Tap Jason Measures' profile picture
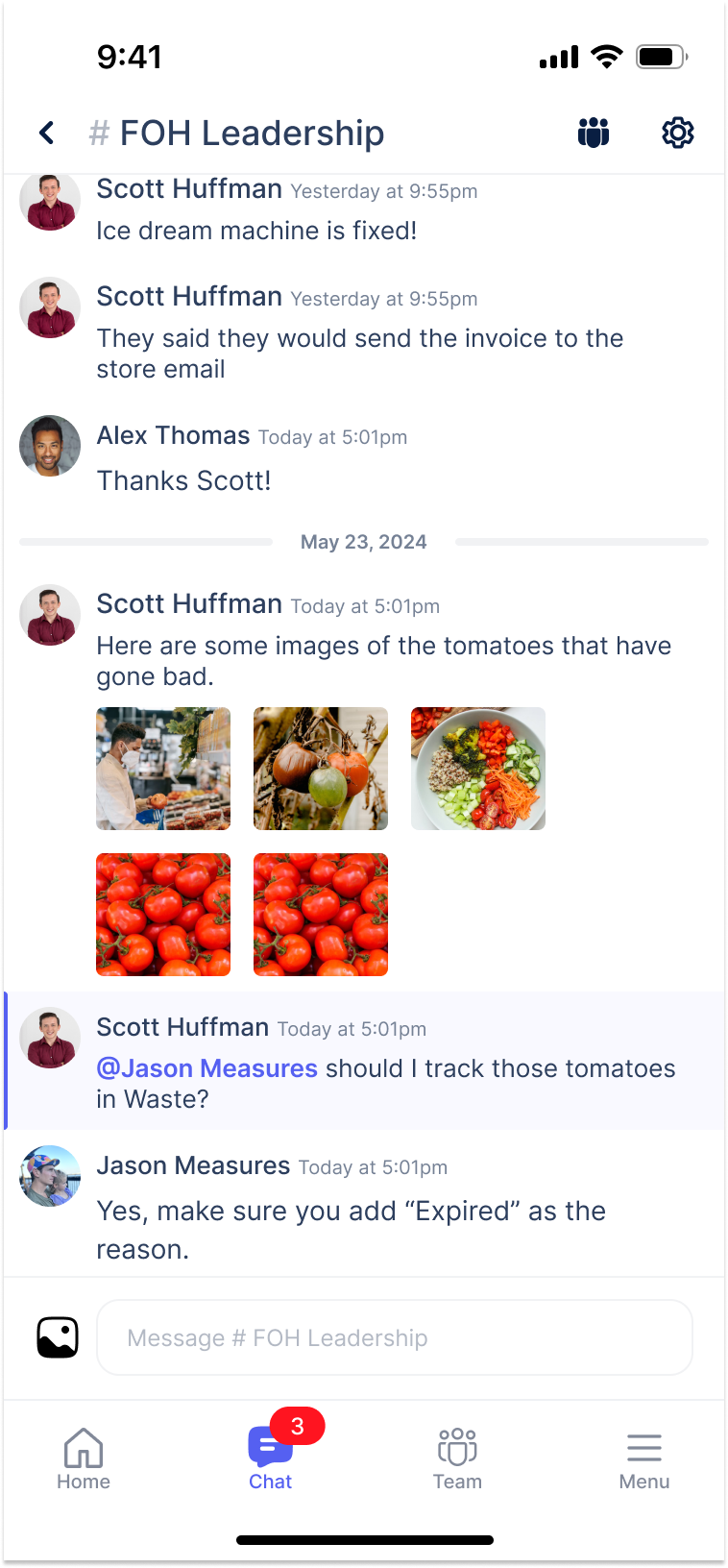This screenshot has width=728, height=1568. click(x=49, y=1175)
